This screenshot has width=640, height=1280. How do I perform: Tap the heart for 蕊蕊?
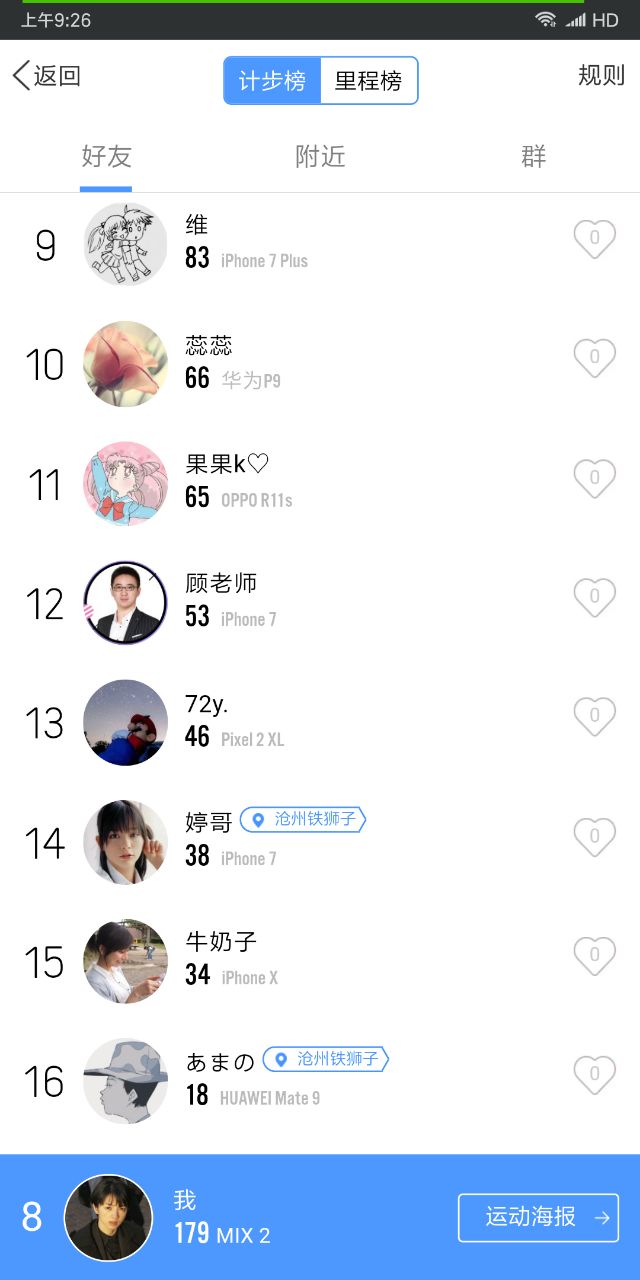(594, 358)
